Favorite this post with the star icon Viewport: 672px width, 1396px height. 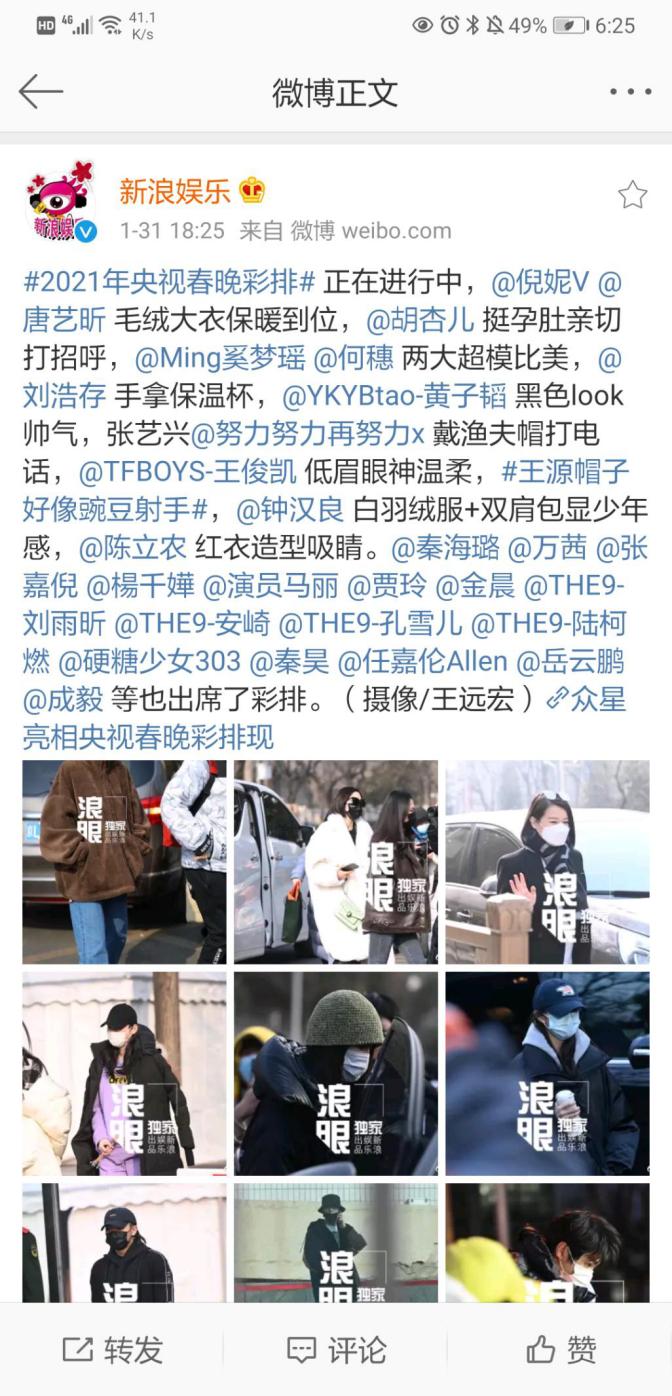coord(632,194)
